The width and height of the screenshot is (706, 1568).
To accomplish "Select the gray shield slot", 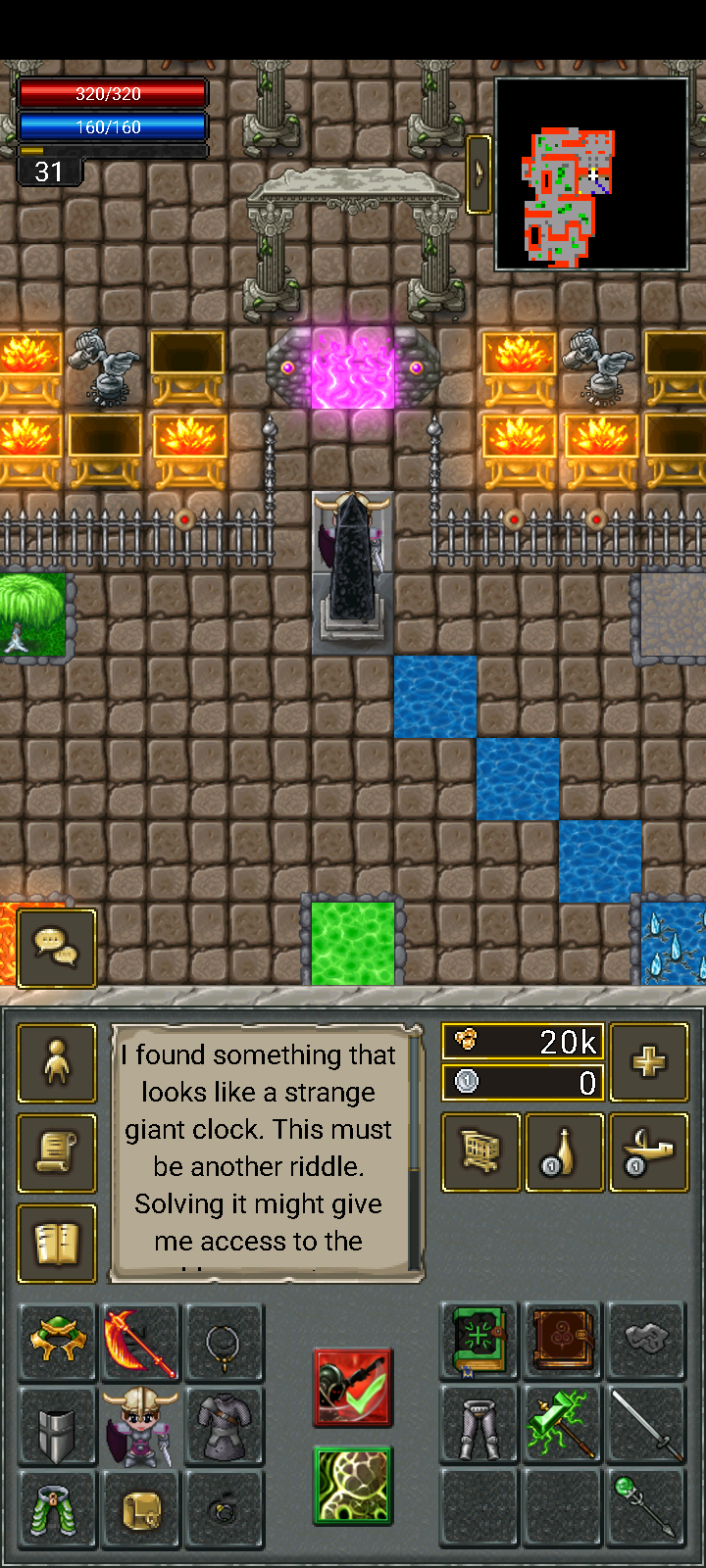I will tap(57, 1426).
